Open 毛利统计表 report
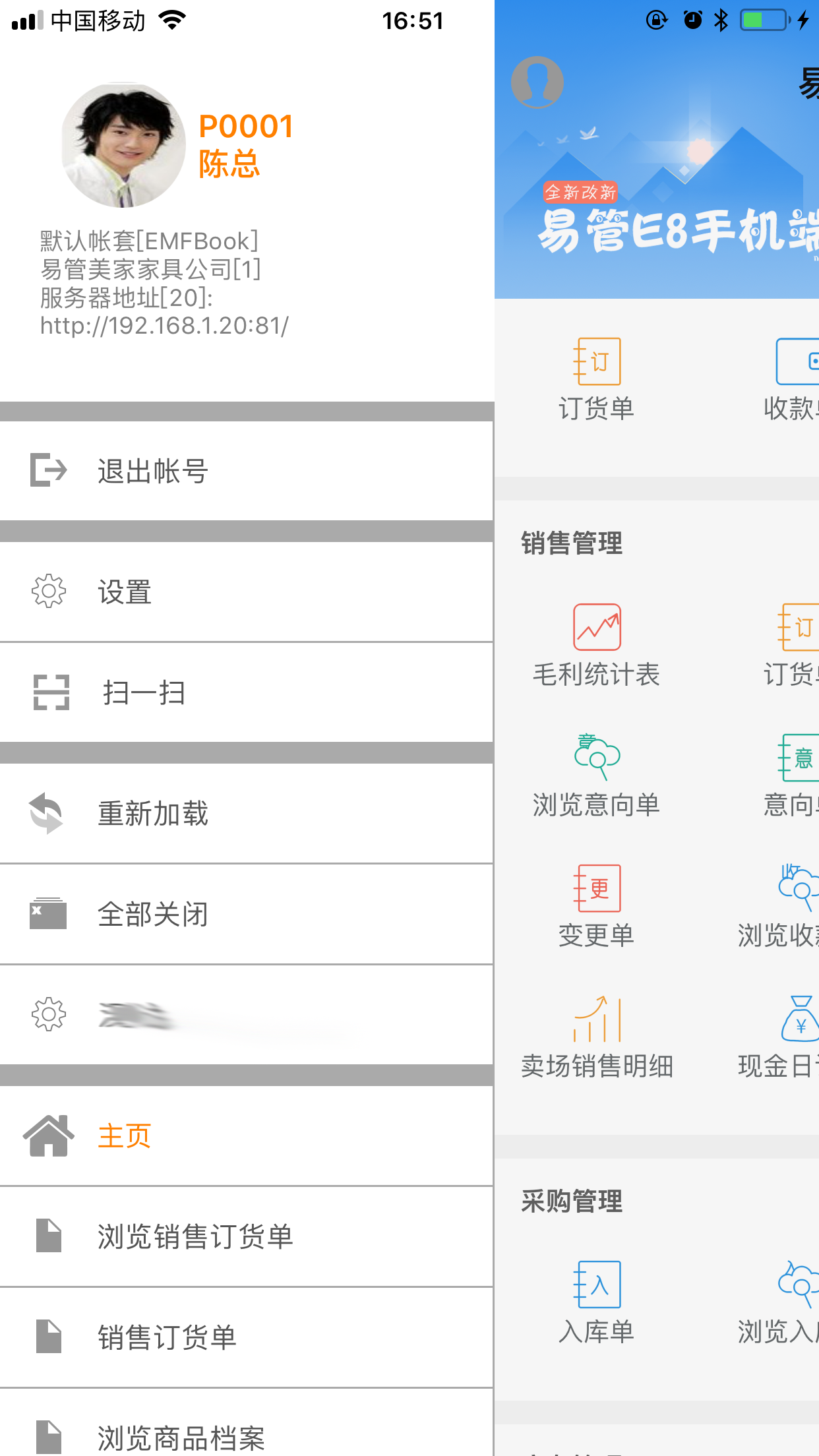 (x=596, y=646)
